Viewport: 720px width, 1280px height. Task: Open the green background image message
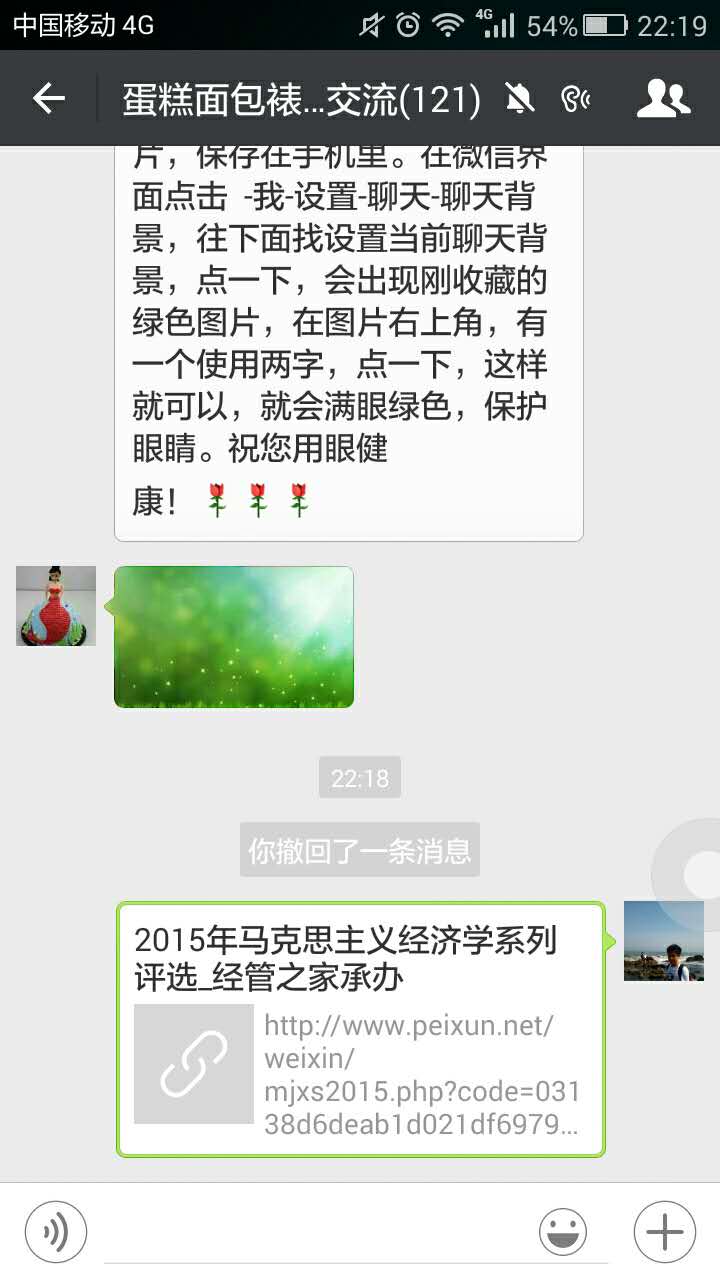[x=234, y=637]
